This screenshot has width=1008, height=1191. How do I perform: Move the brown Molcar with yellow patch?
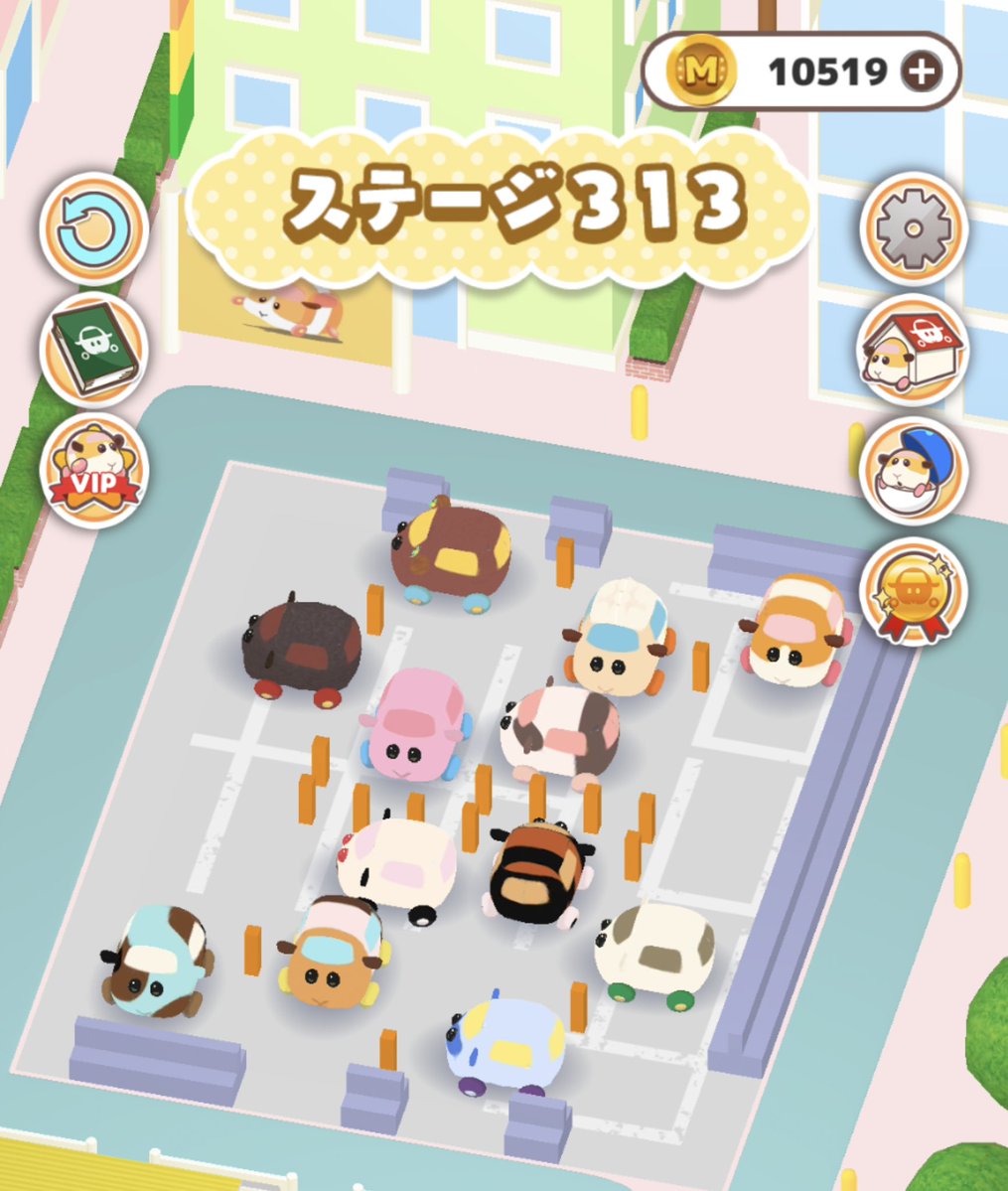tap(451, 549)
